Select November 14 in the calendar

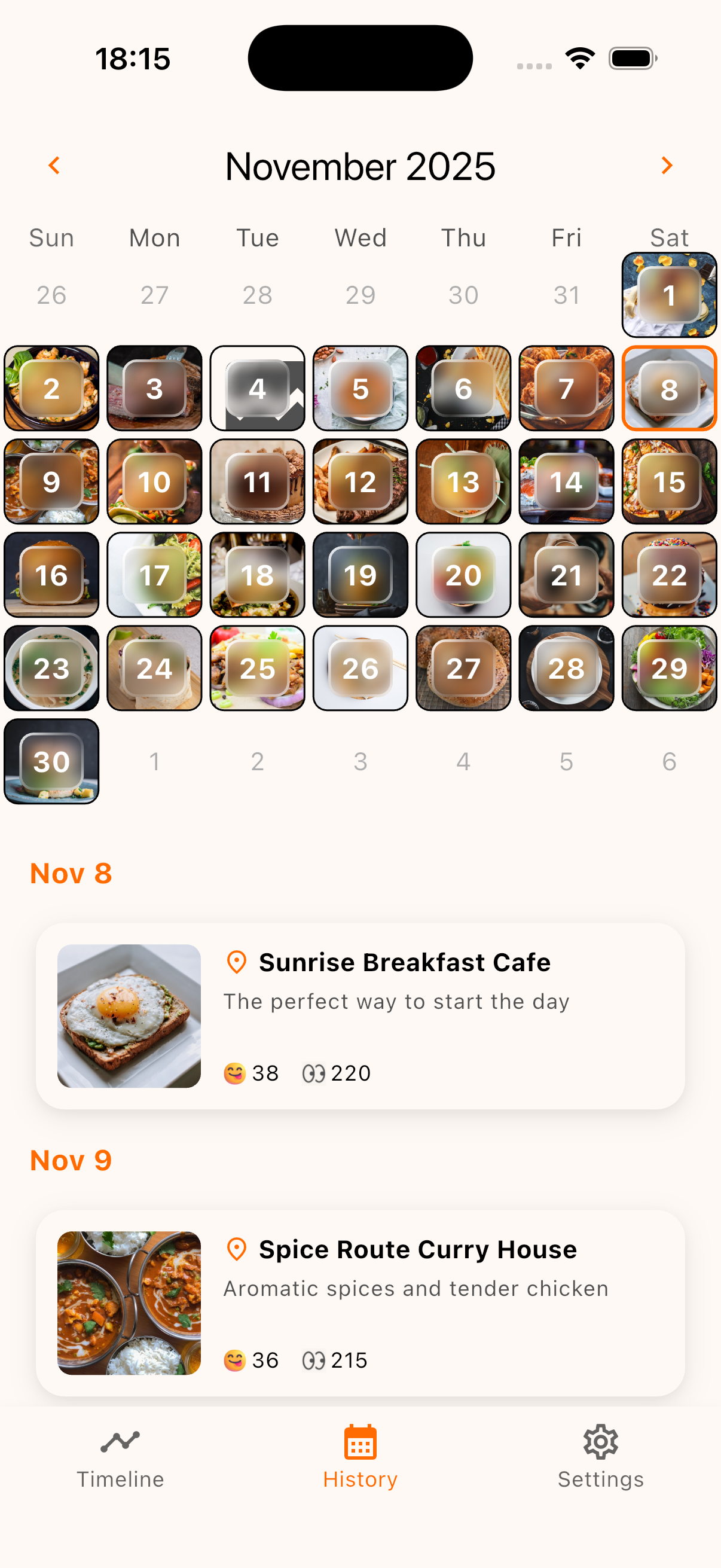566,481
